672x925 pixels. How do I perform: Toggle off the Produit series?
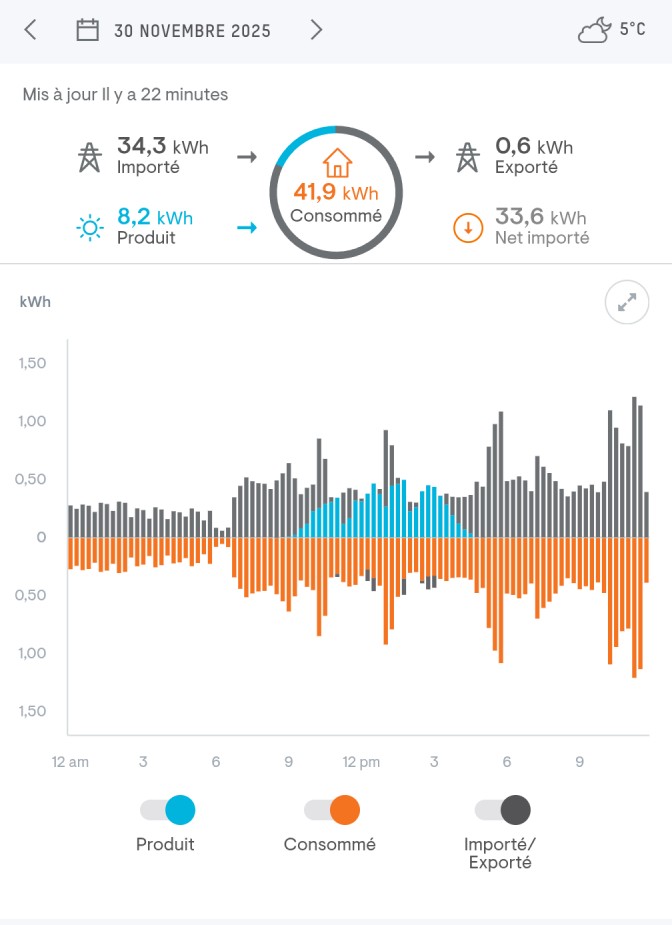tap(167, 810)
